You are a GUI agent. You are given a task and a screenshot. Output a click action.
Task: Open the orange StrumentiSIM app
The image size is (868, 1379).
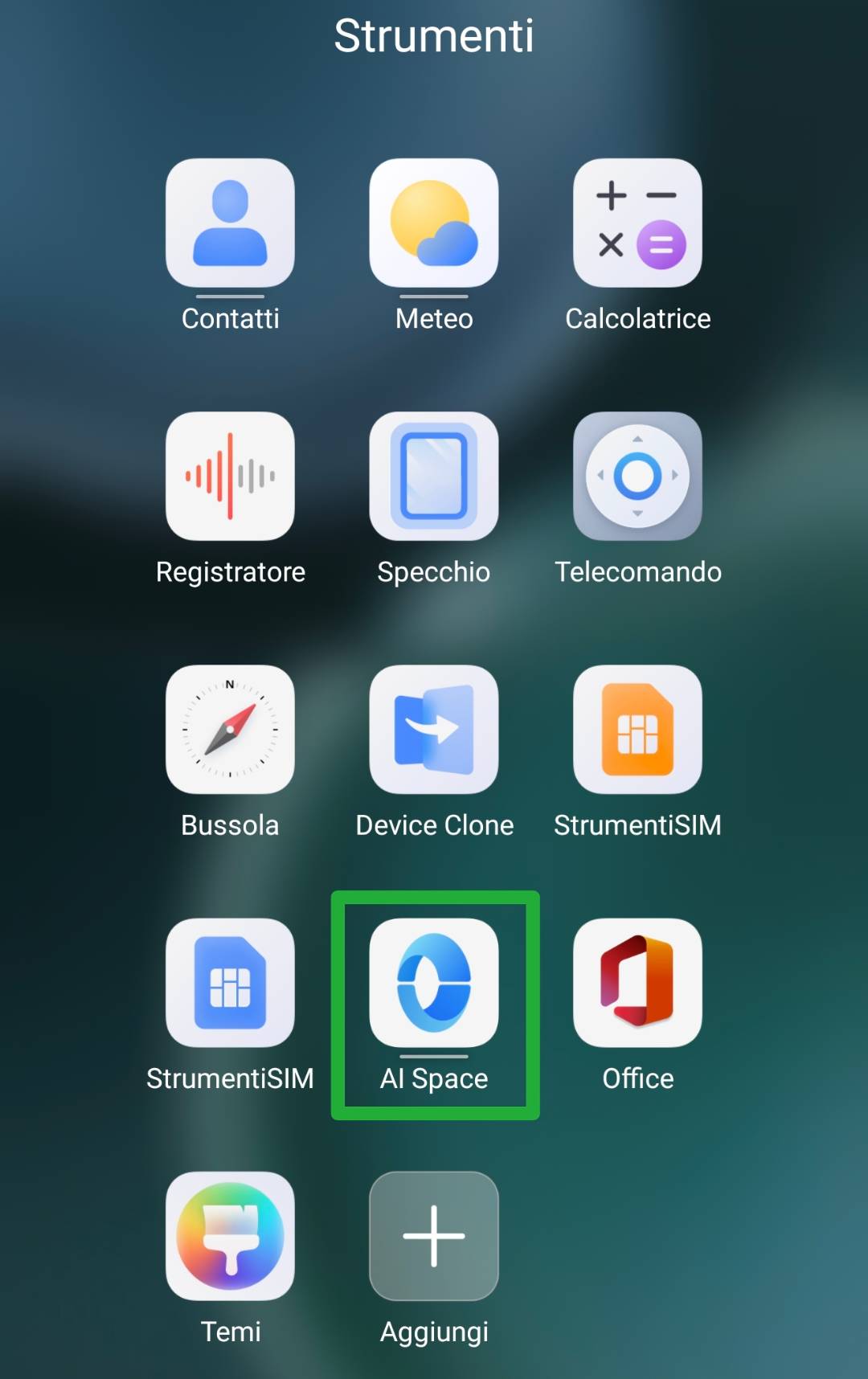pos(637,729)
